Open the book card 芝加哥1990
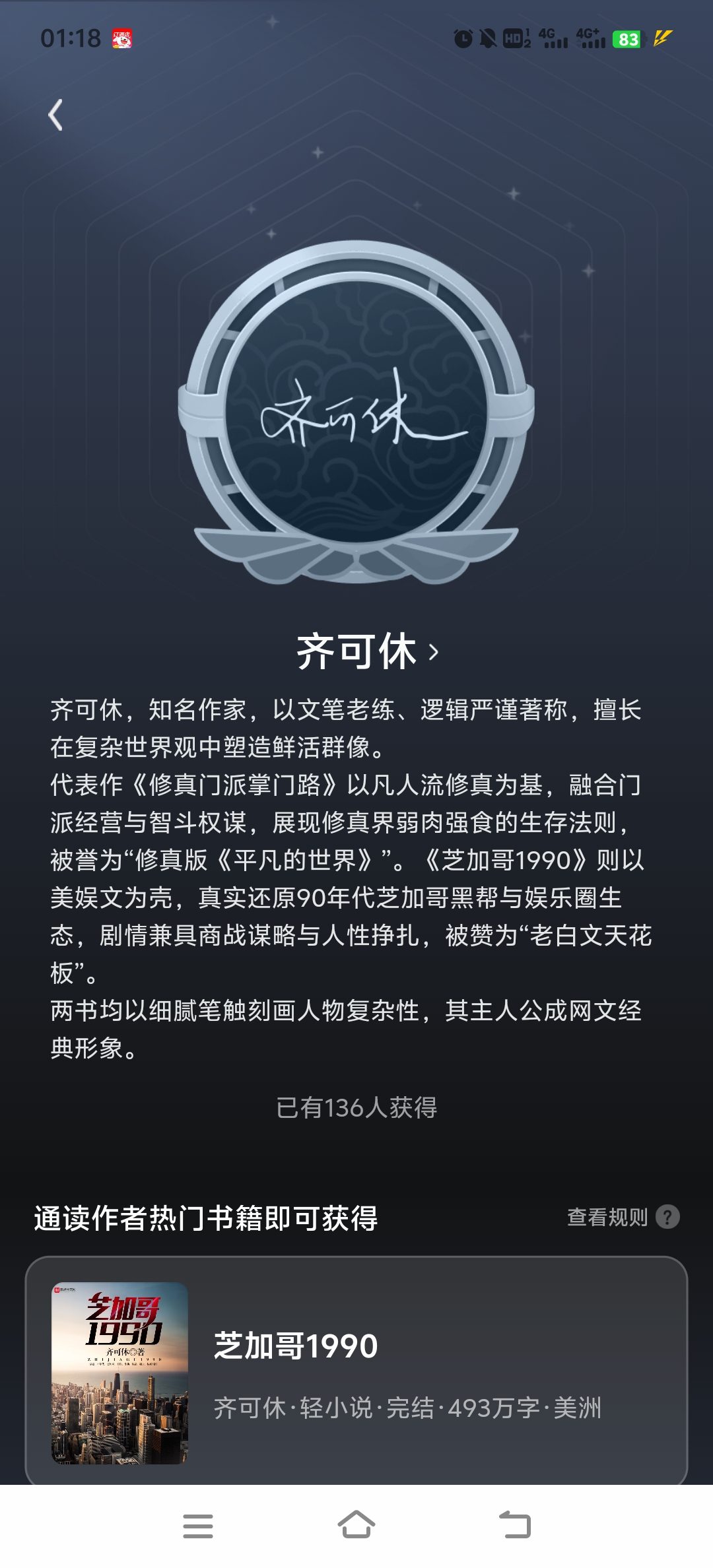Image resolution: width=713 pixels, height=1568 pixels. point(356,1371)
